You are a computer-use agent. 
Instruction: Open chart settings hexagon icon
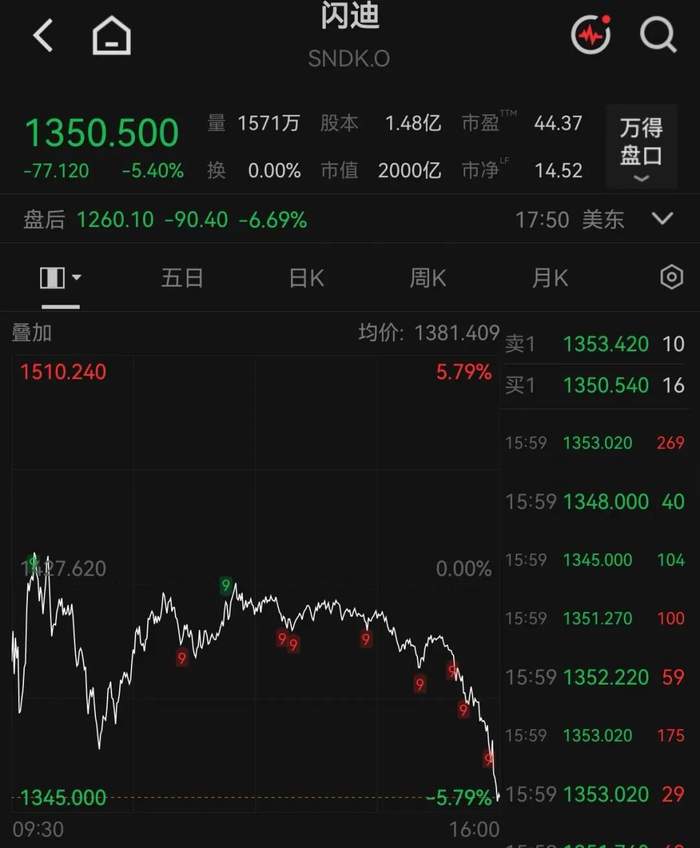coord(671,277)
